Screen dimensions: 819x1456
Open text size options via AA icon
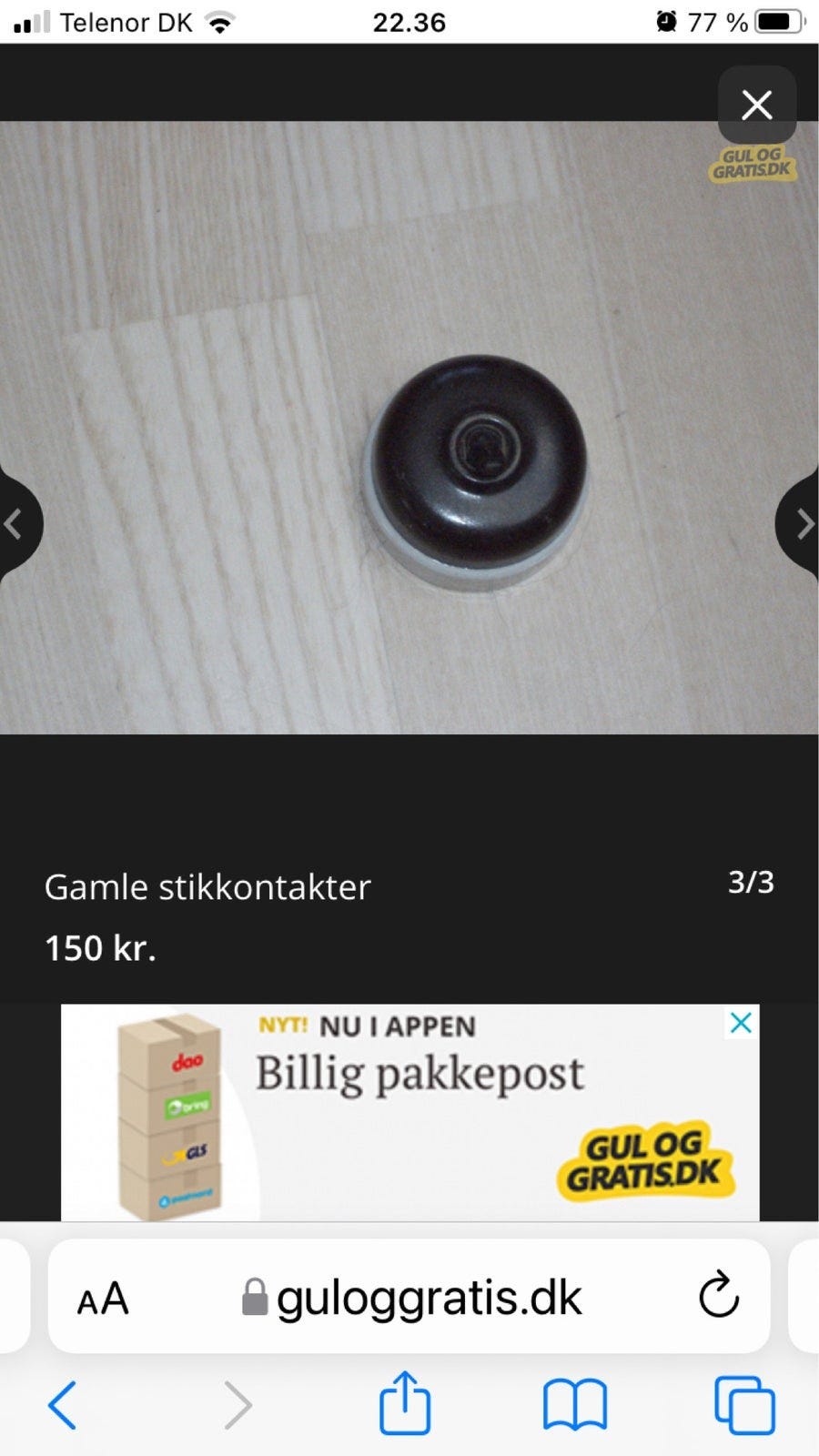104,1297
